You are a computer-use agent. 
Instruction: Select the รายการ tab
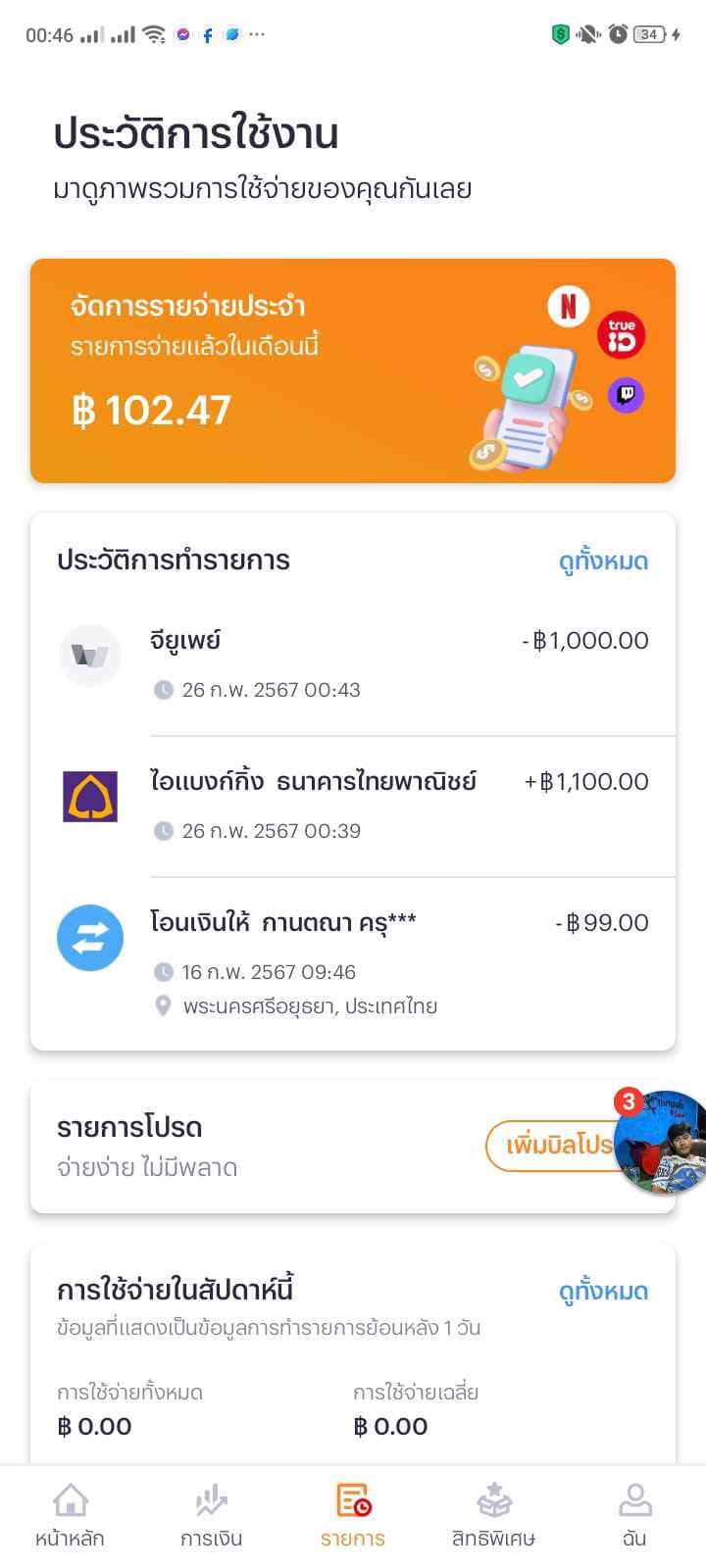353,1515
